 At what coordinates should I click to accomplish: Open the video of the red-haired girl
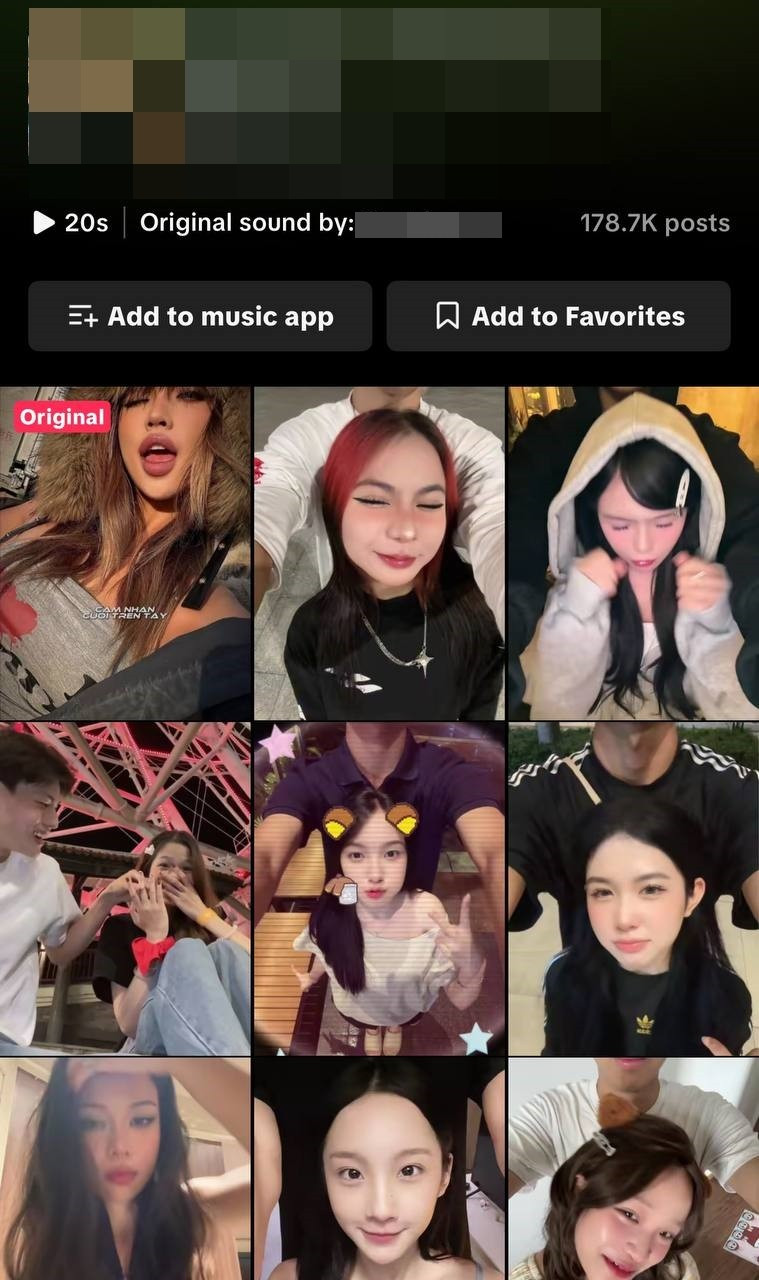[x=379, y=553]
